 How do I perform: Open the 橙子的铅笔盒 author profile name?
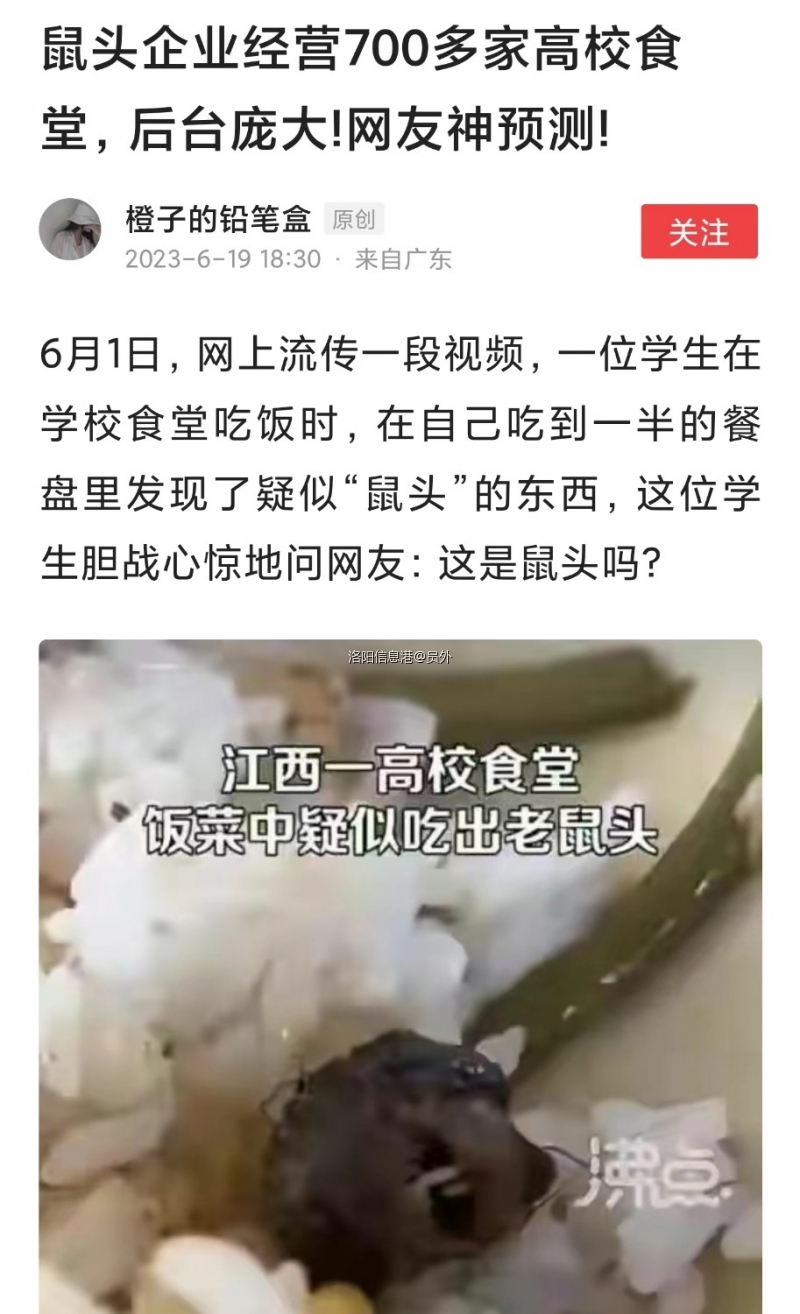pyautogui.click(x=218, y=218)
